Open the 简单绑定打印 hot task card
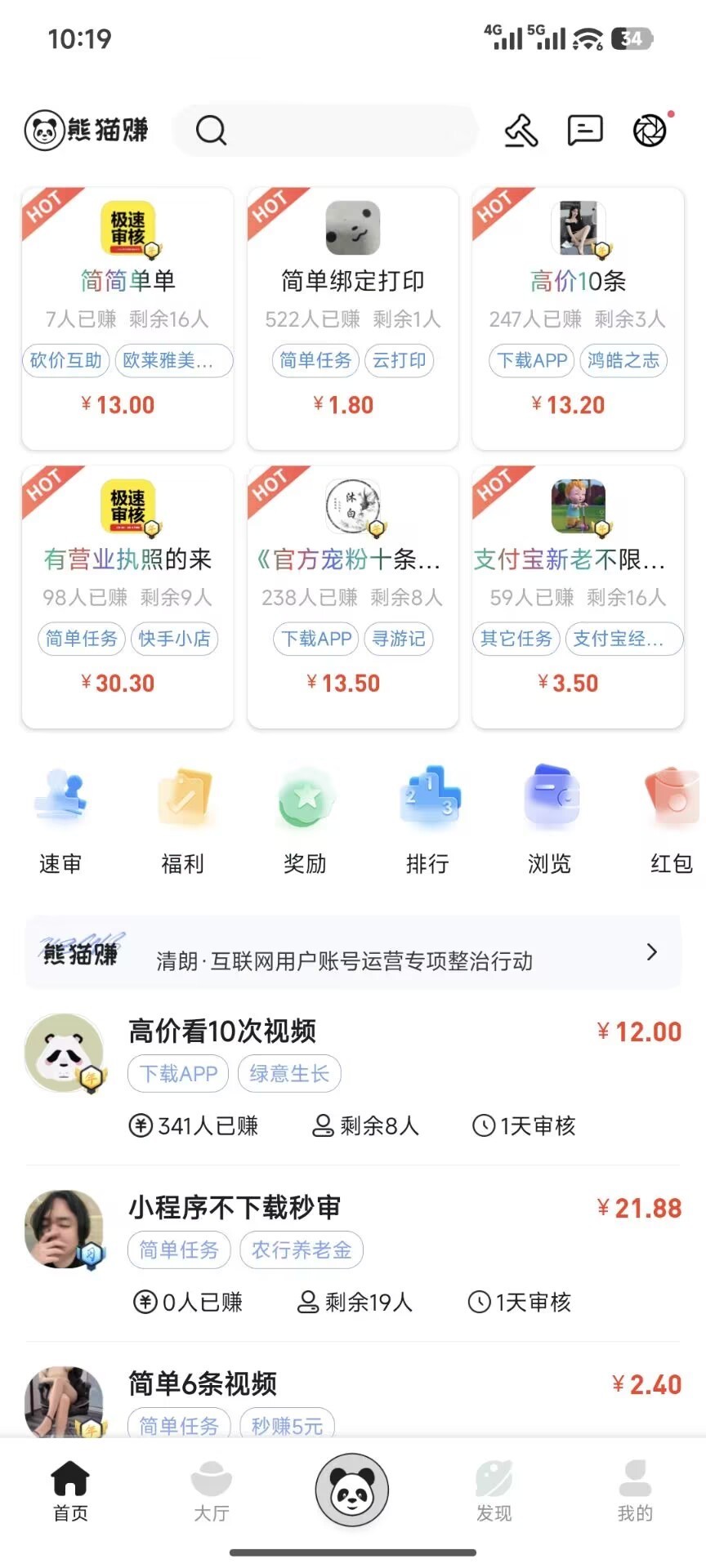This screenshot has height=1568, width=706. (351, 318)
